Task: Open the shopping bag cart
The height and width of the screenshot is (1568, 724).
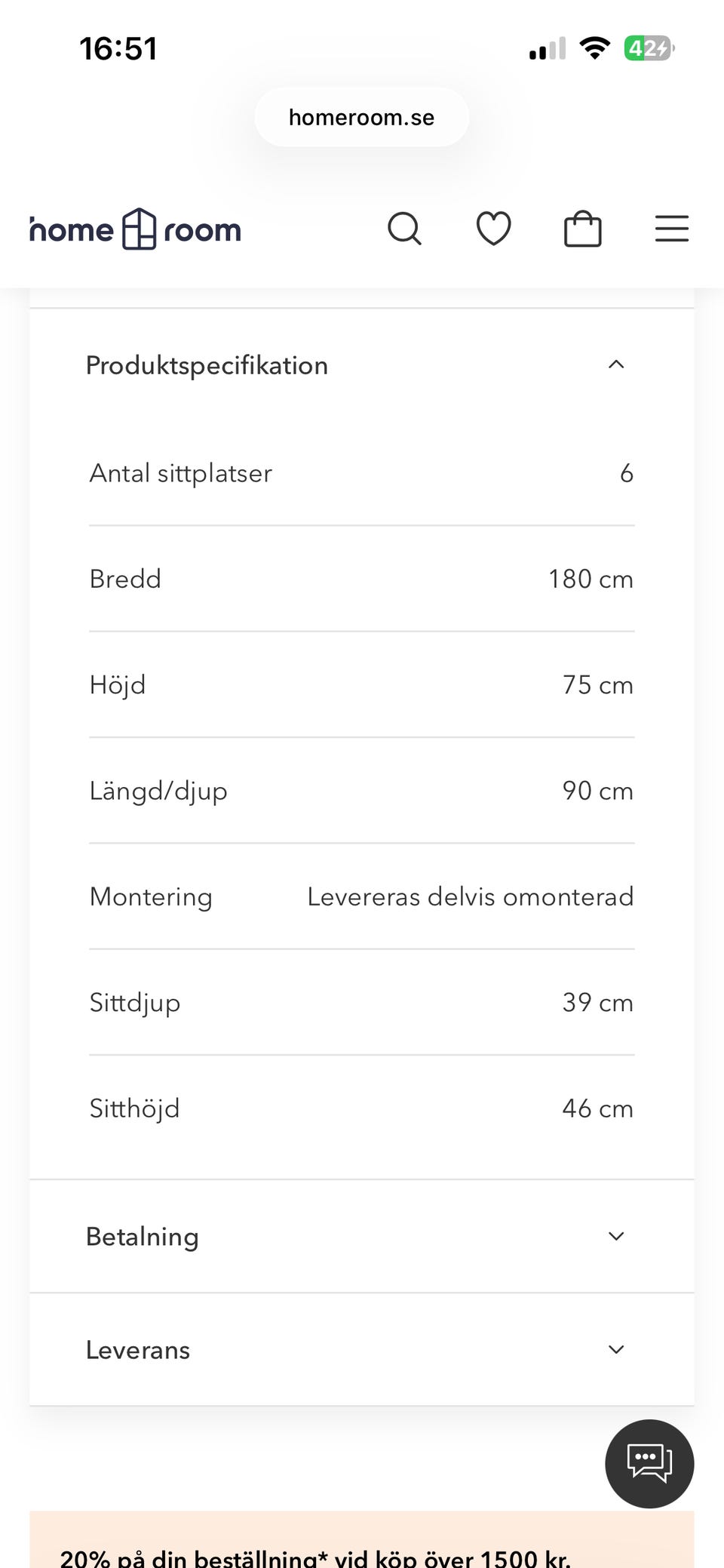Action: point(583,229)
